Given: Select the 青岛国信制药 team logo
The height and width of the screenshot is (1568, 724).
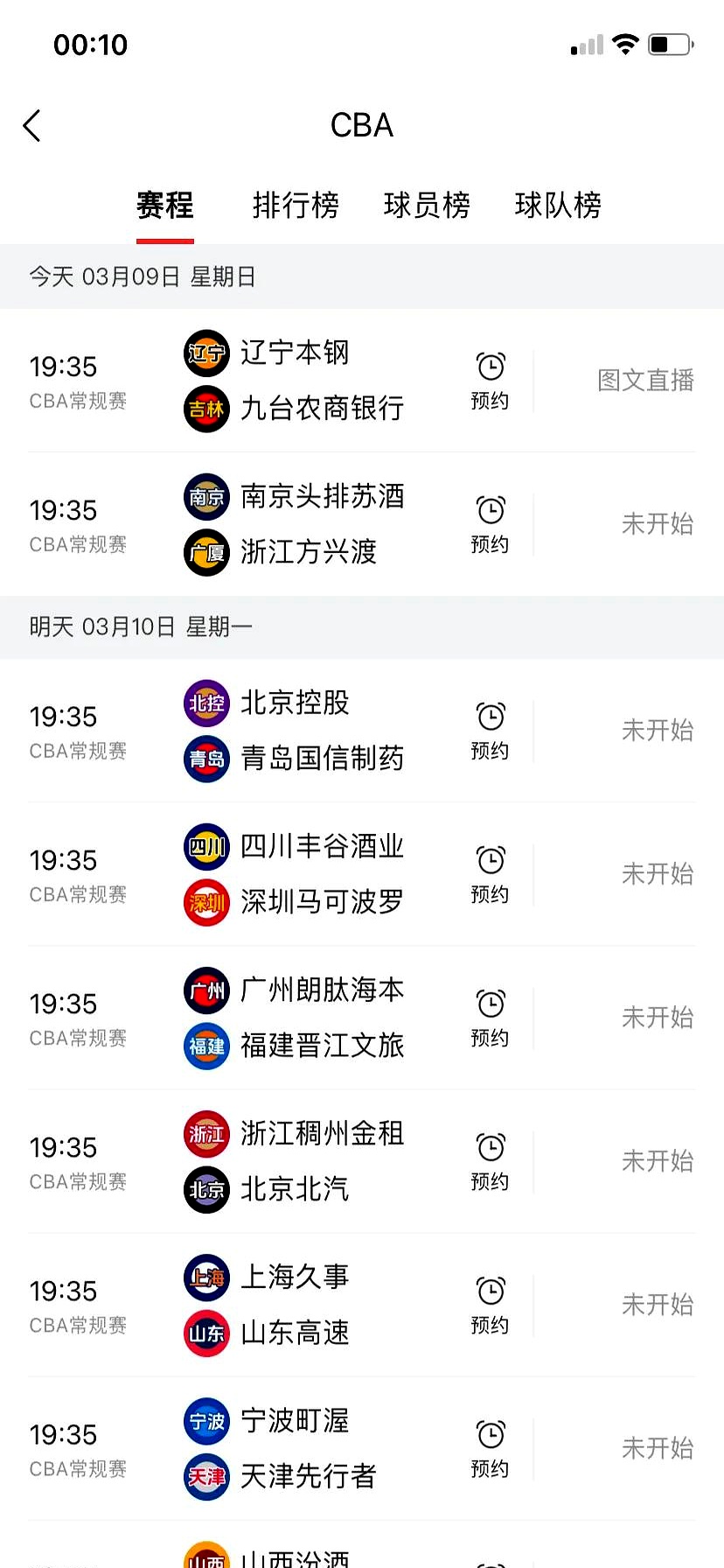Looking at the screenshot, I should coord(205,759).
